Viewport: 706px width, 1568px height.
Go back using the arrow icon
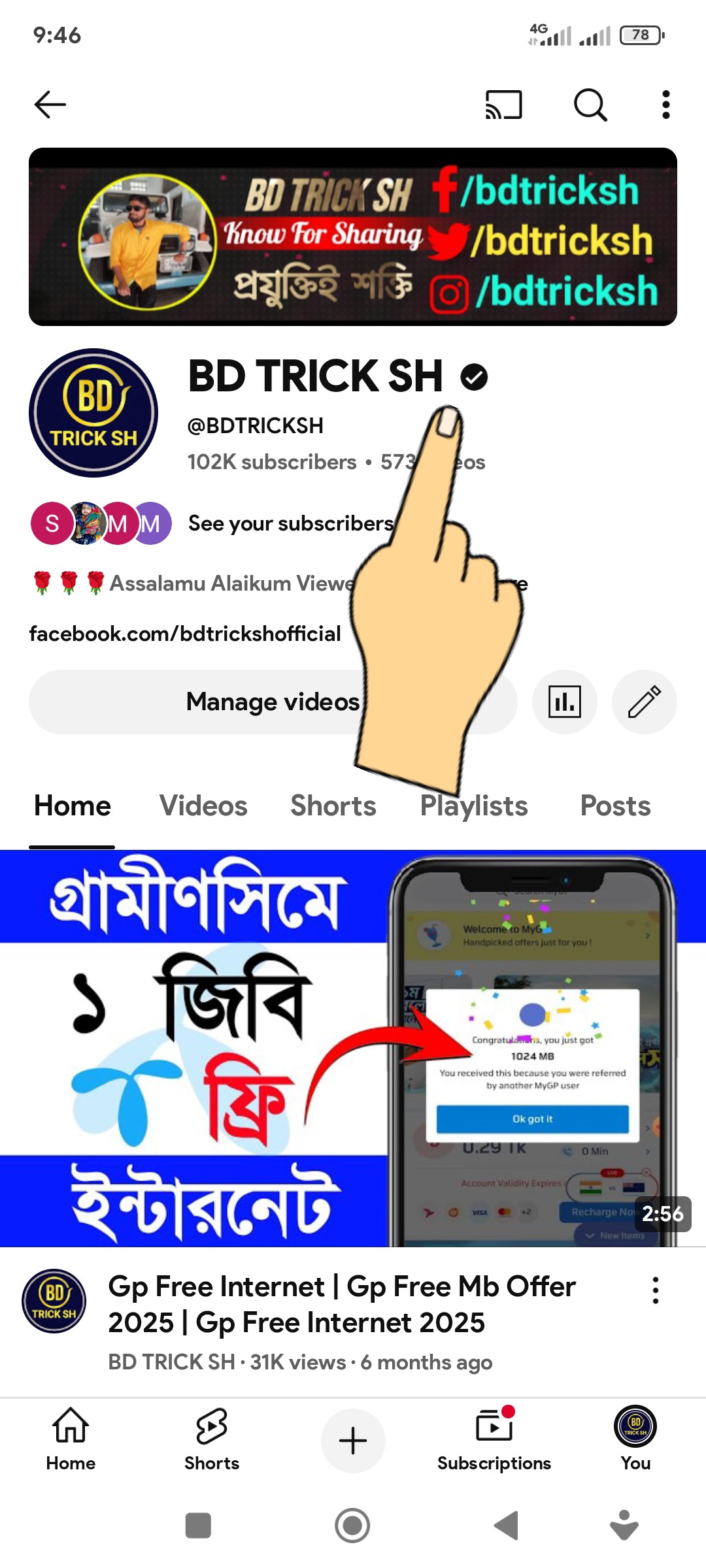pos(50,105)
